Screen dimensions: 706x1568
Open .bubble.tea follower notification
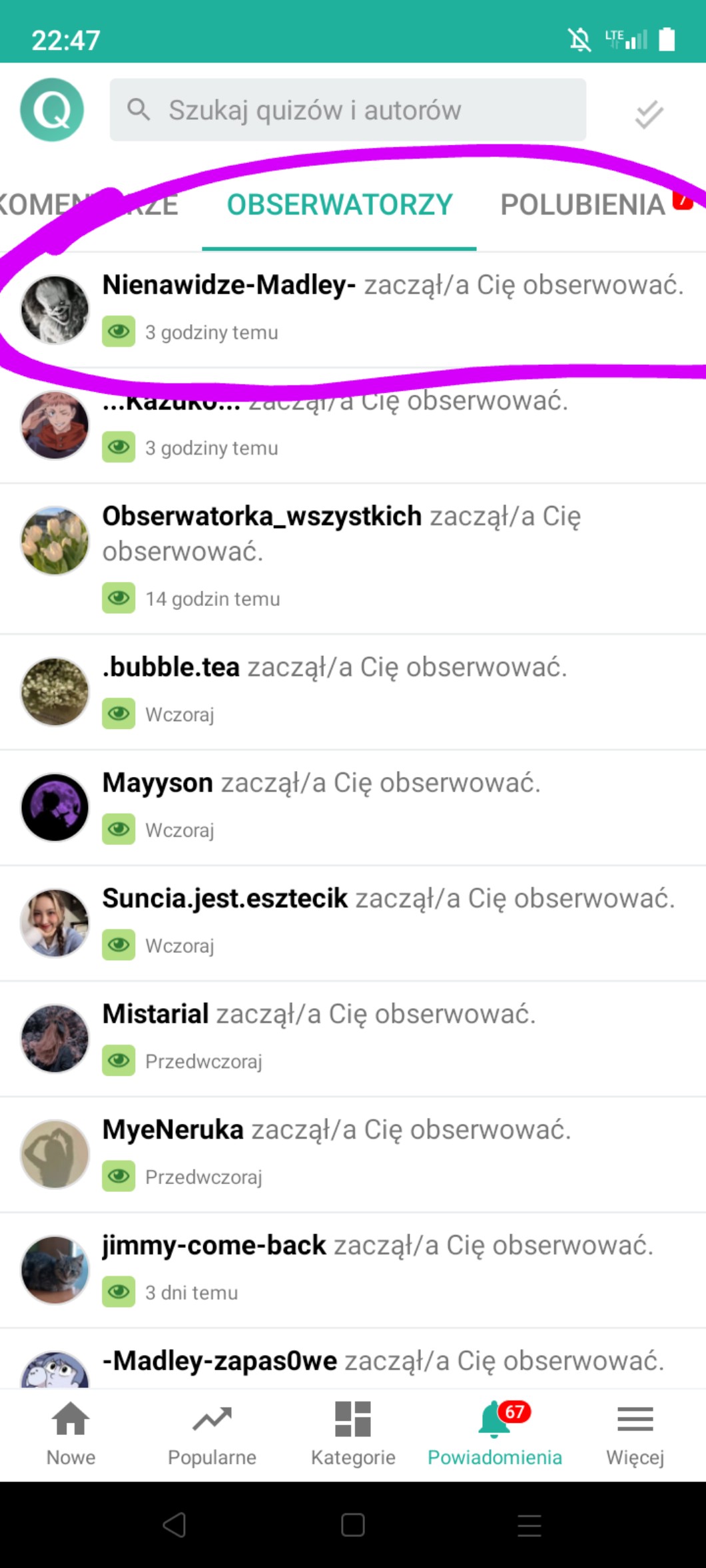(353, 692)
